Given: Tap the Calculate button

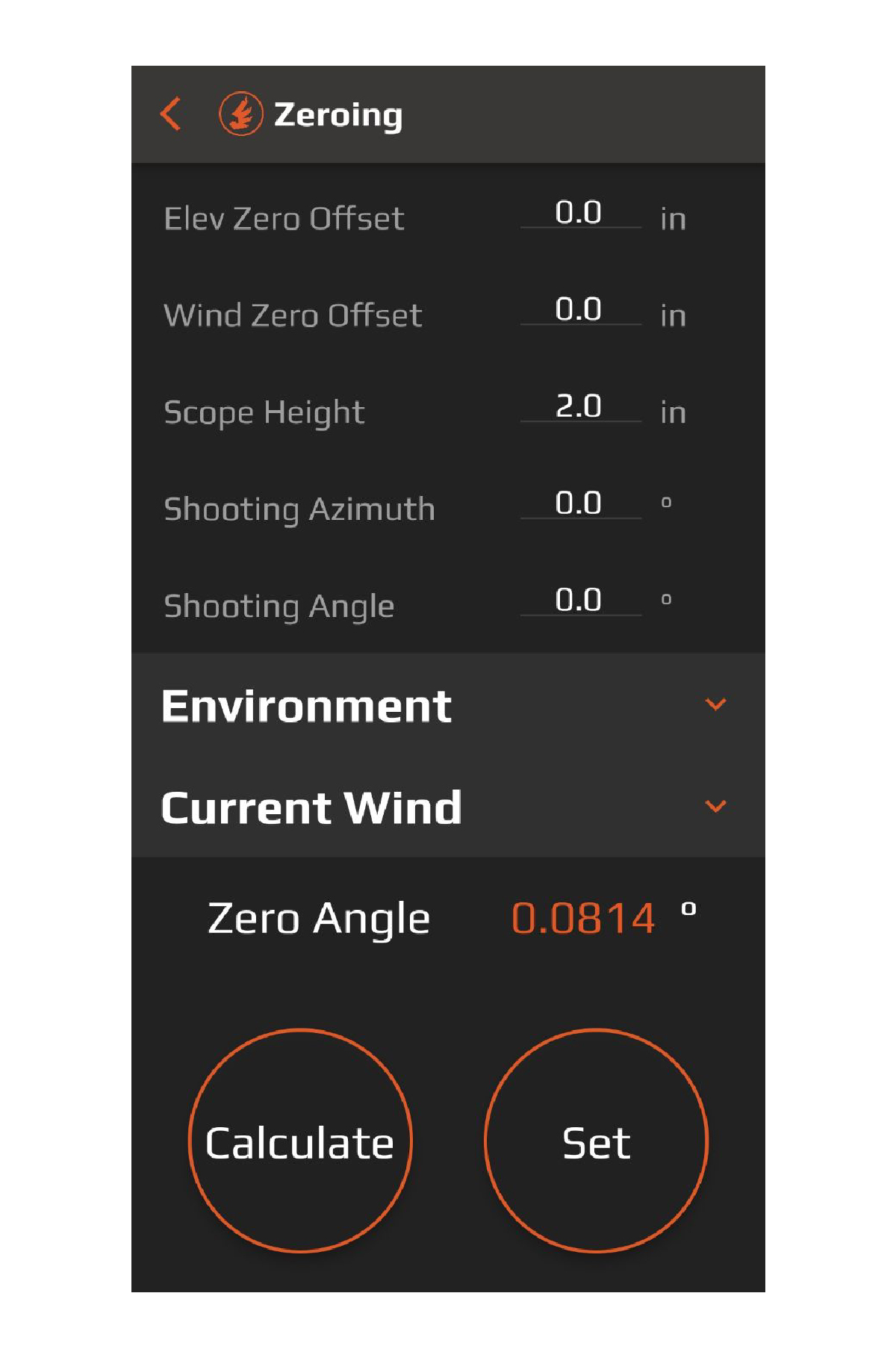Looking at the screenshot, I should [300, 1141].
